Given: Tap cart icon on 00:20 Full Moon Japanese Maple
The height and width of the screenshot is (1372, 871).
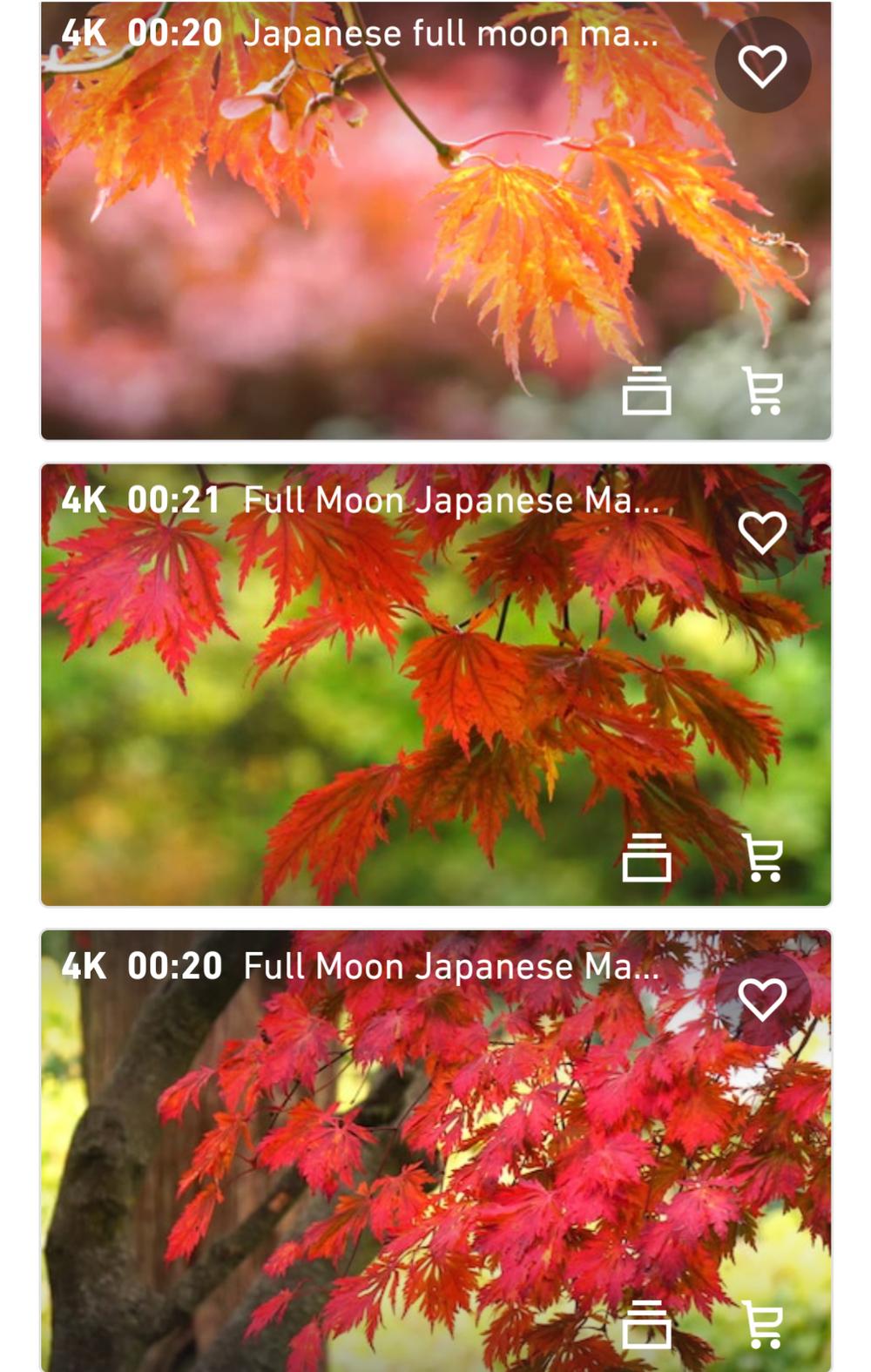Looking at the screenshot, I should pyautogui.click(x=763, y=1324).
